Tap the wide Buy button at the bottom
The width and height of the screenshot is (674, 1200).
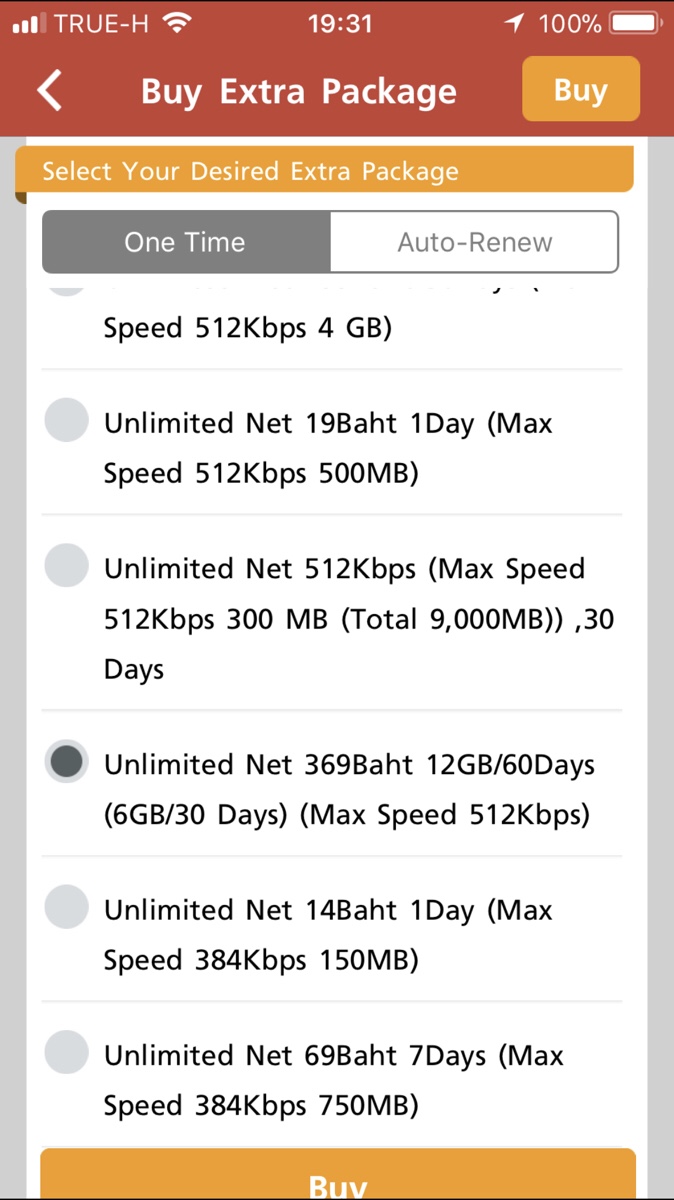click(338, 1178)
